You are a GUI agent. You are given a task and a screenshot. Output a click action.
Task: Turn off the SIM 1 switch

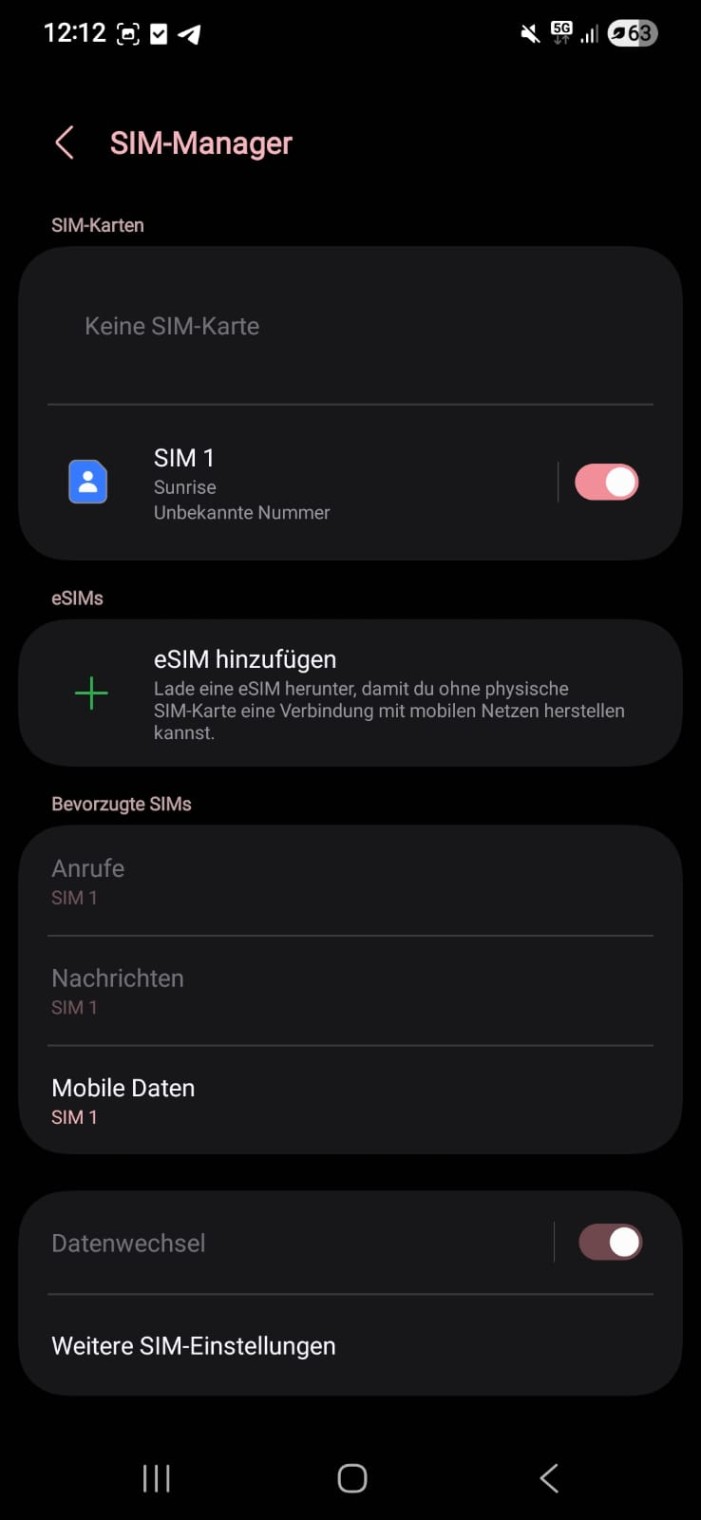click(x=606, y=483)
